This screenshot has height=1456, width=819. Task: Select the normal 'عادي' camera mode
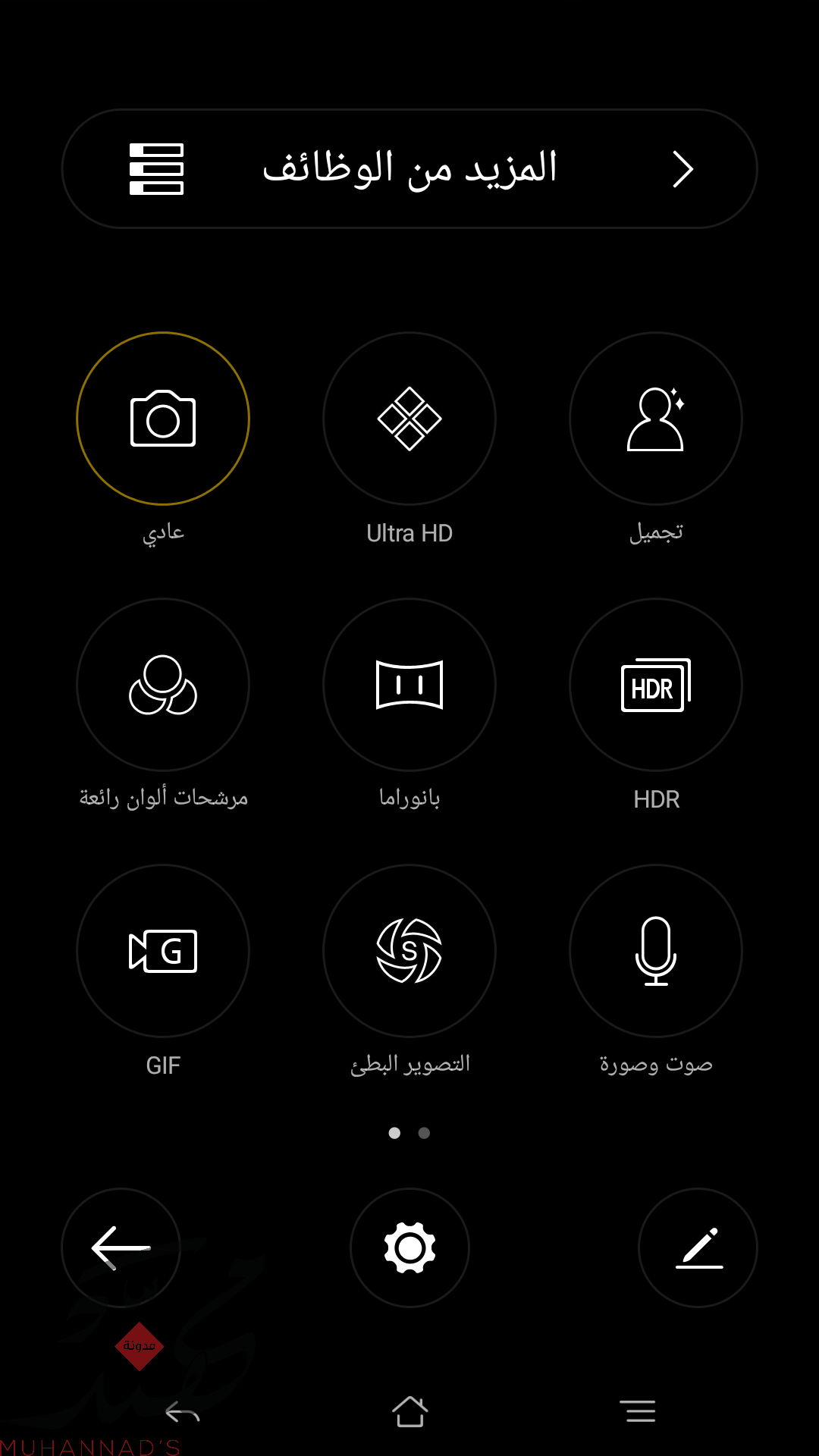pyautogui.click(x=163, y=419)
